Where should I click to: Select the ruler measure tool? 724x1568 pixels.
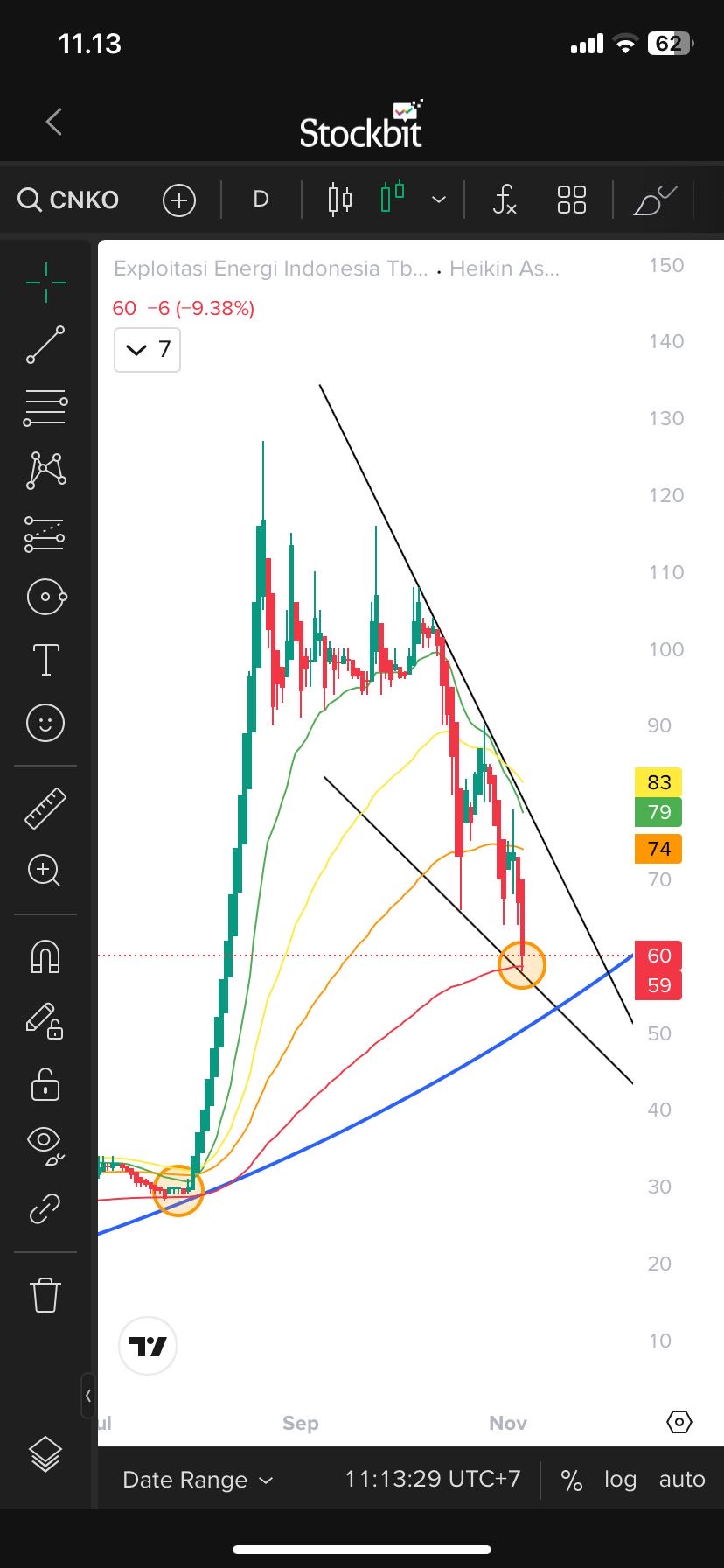point(45,808)
